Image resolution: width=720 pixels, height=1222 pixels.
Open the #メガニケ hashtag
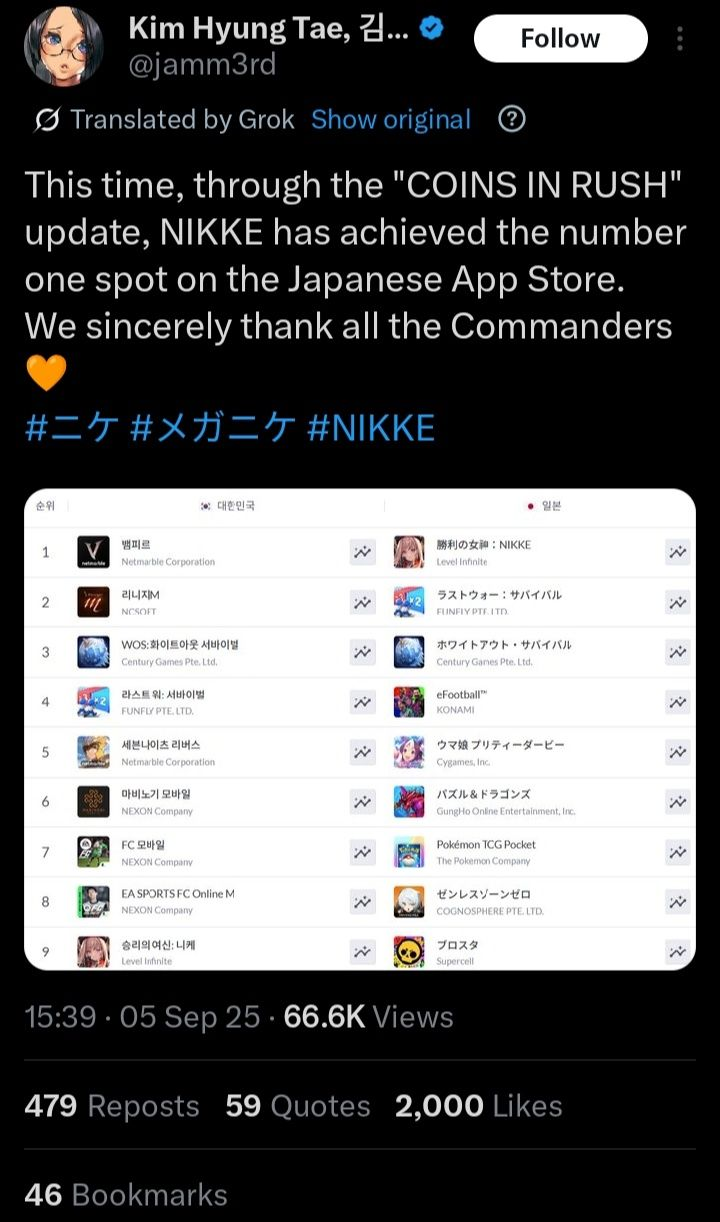click(x=213, y=428)
